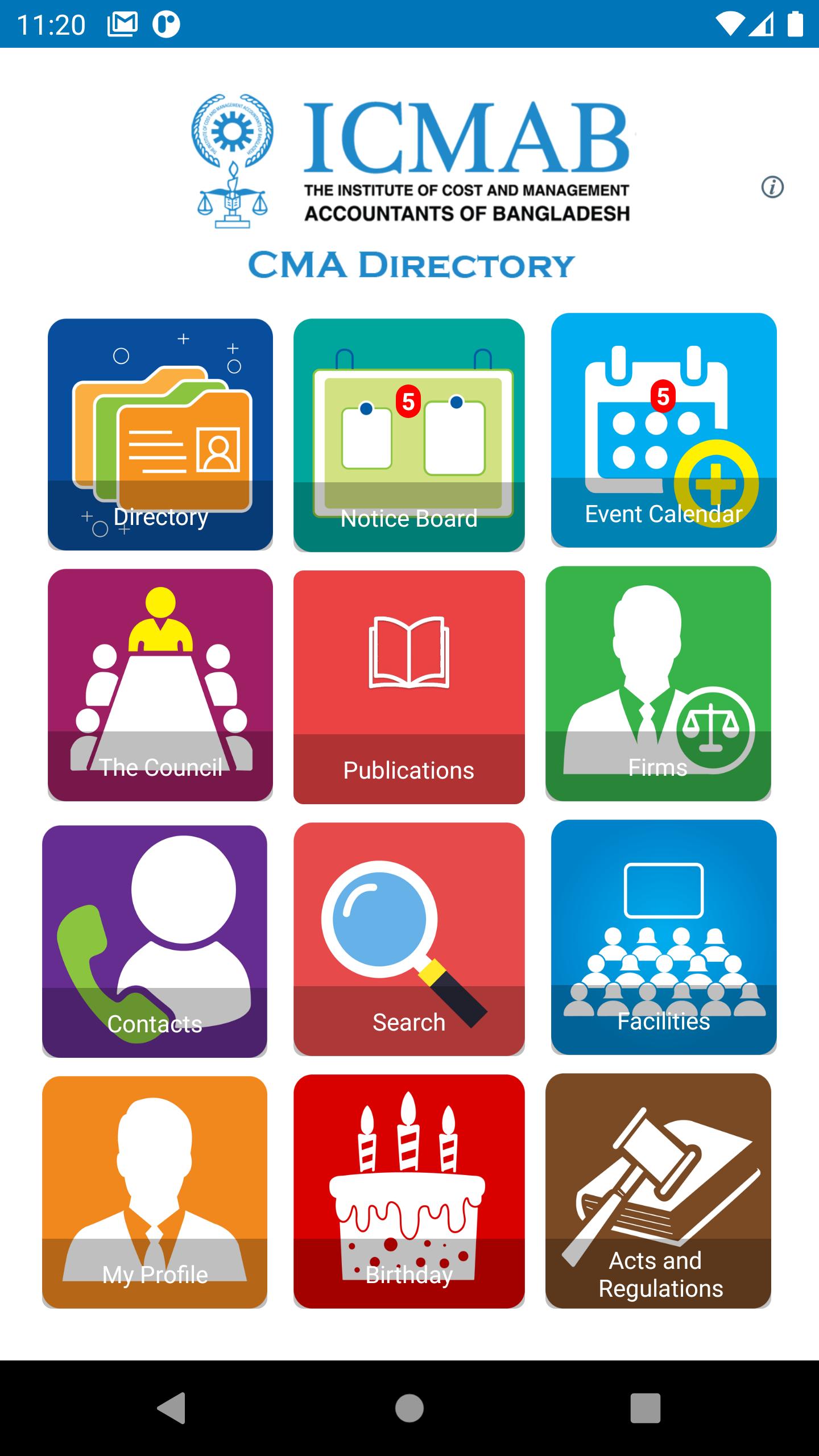Browse Publications

[409, 687]
